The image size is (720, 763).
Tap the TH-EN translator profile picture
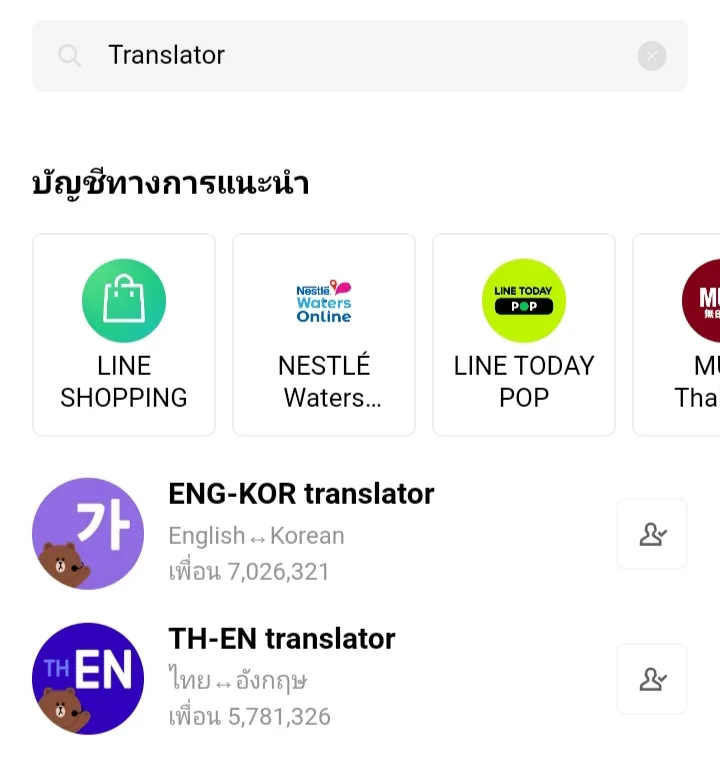tap(88, 679)
